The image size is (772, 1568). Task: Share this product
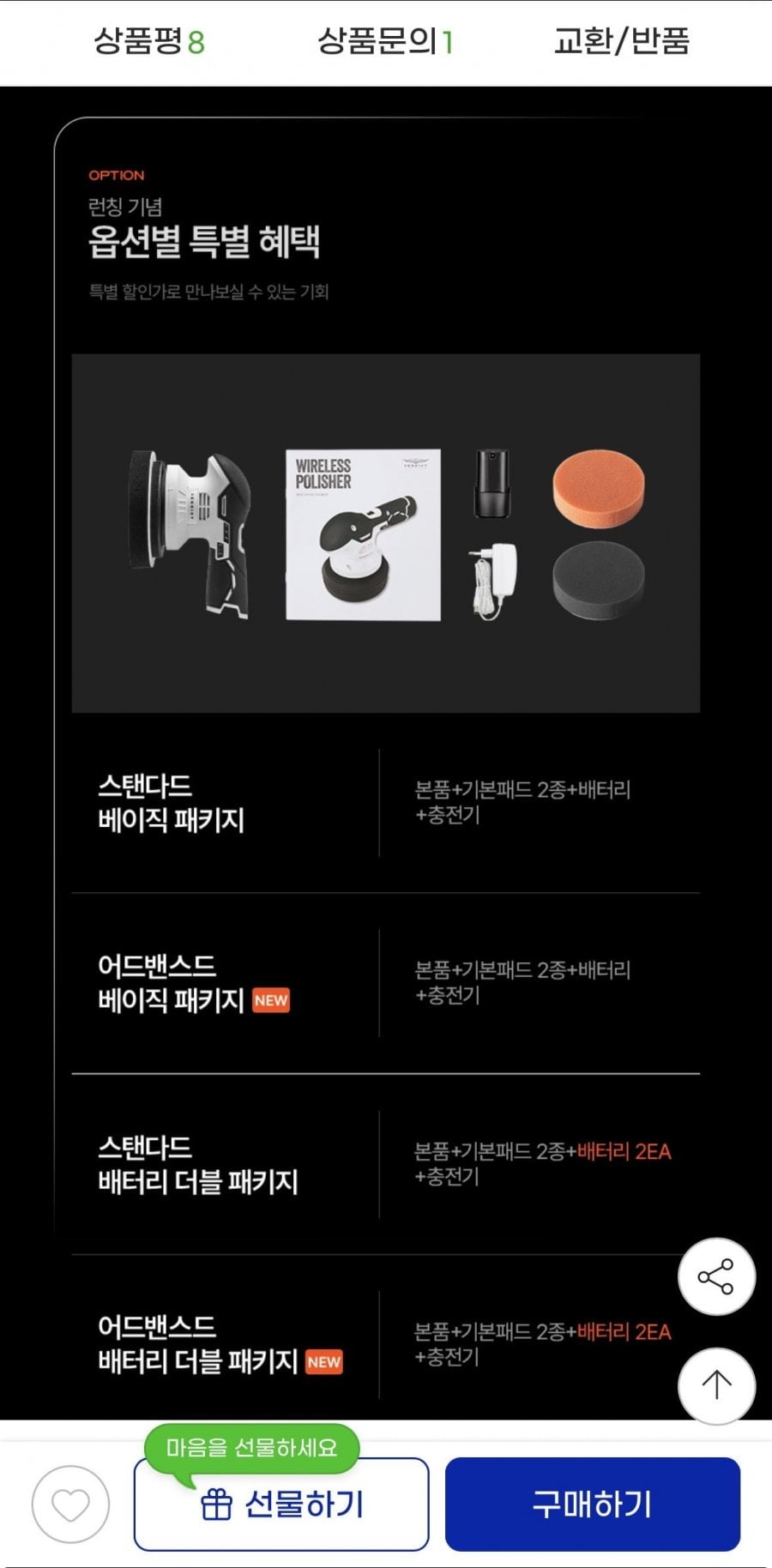pyautogui.click(x=716, y=1276)
